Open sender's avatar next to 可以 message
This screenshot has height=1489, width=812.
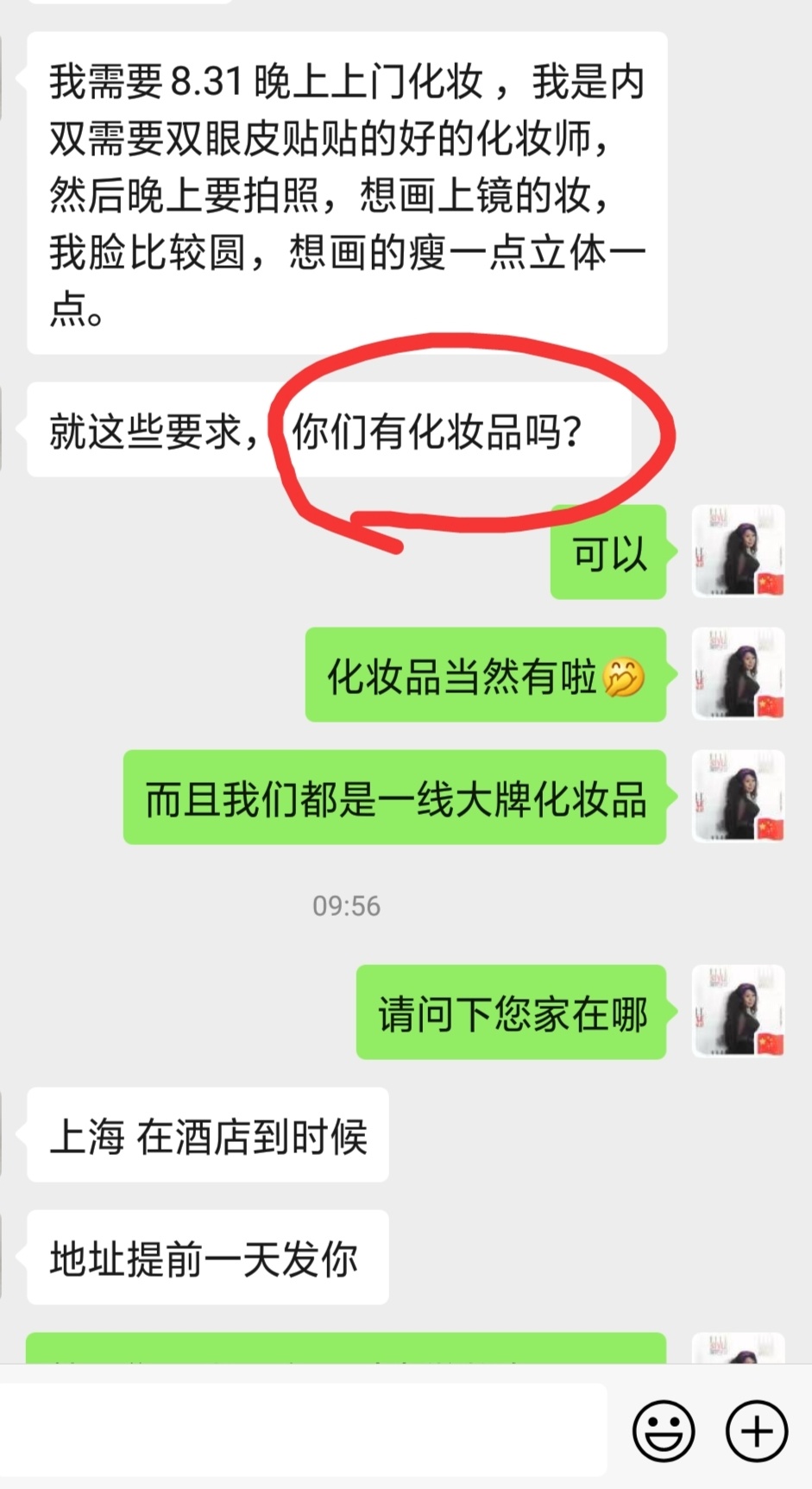[738, 552]
